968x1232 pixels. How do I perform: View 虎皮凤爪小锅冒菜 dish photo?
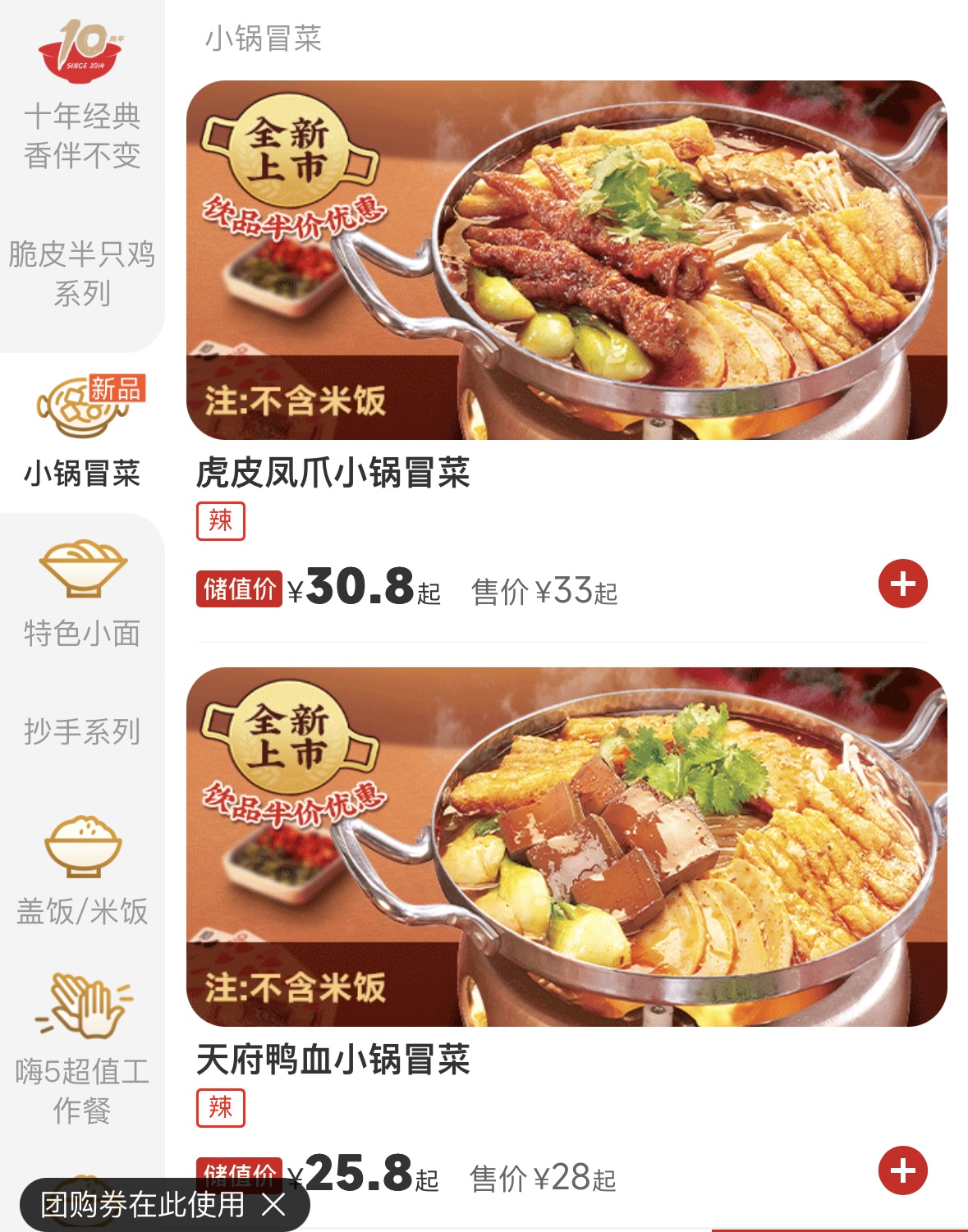point(567,260)
